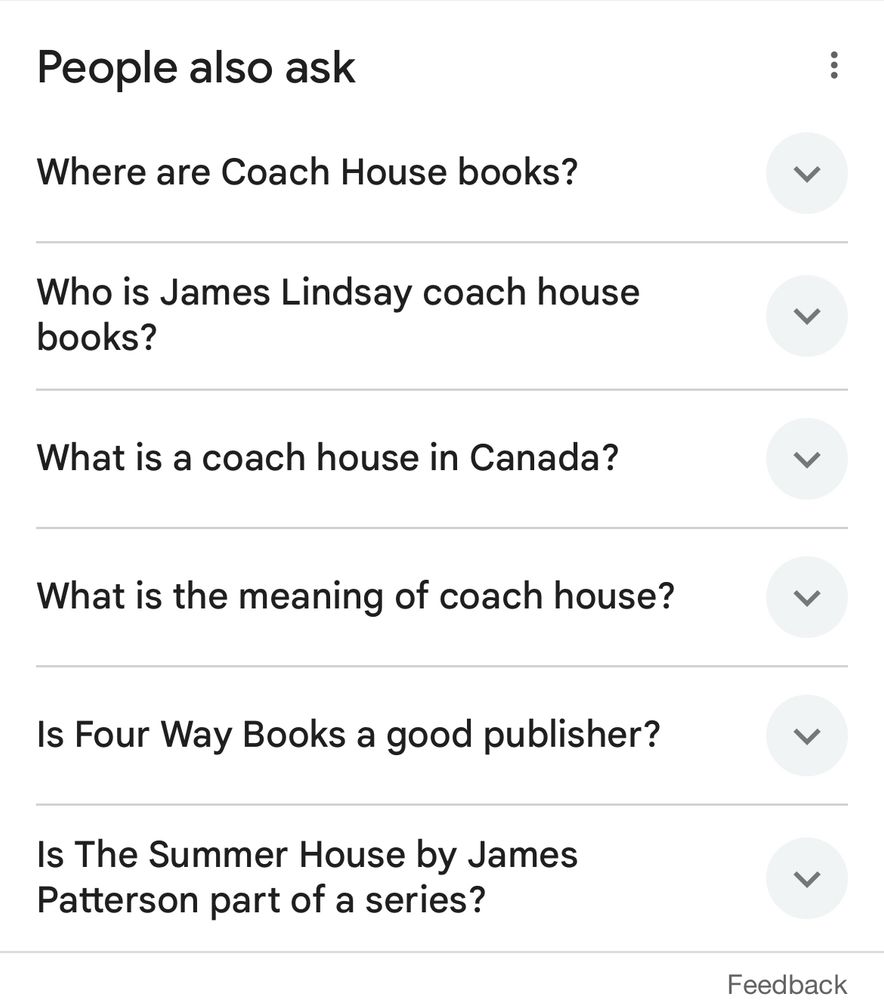Expand the Summer House by James Patterson question
Image resolution: width=884 pixels, height=1000 pixels.
[x=806, y=878]
